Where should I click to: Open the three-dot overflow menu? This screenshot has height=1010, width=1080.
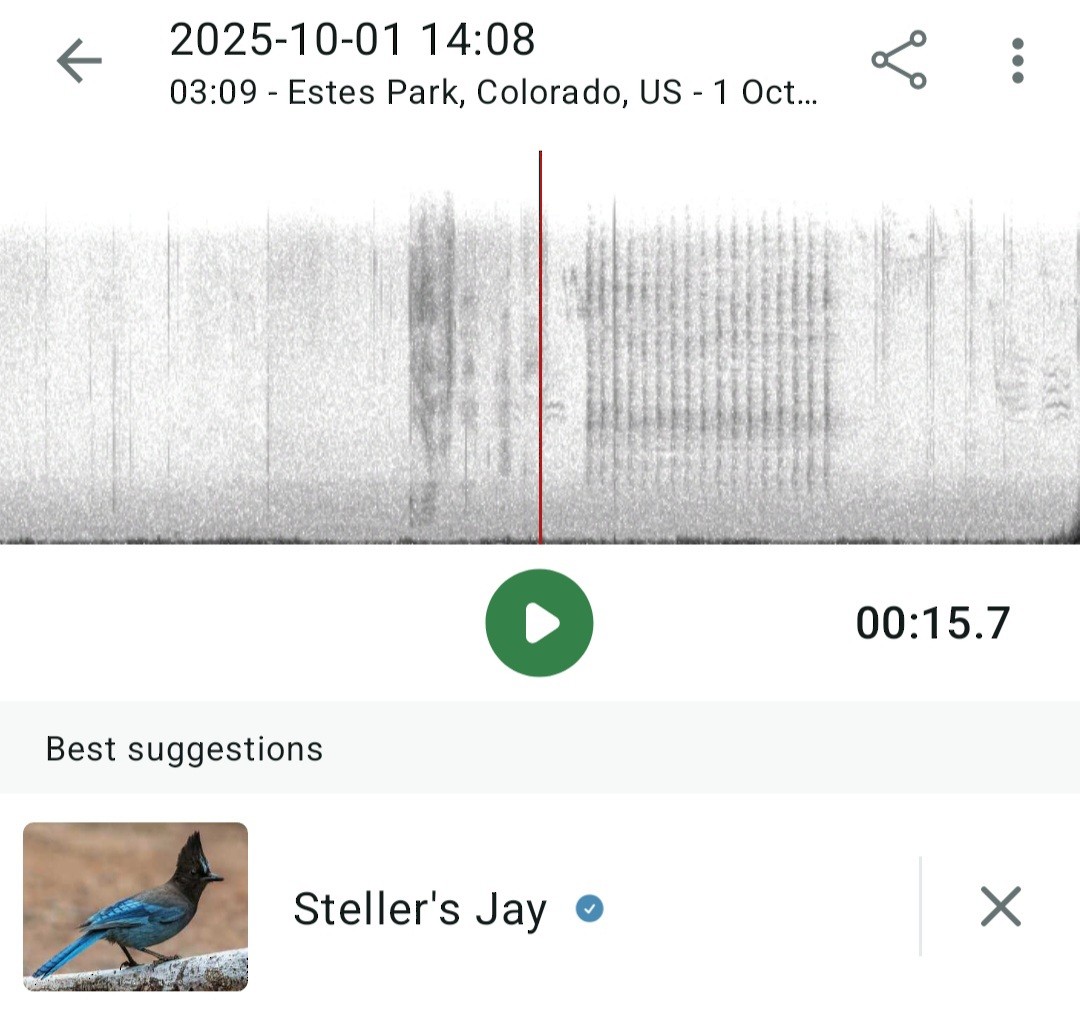click(1017, 61)
